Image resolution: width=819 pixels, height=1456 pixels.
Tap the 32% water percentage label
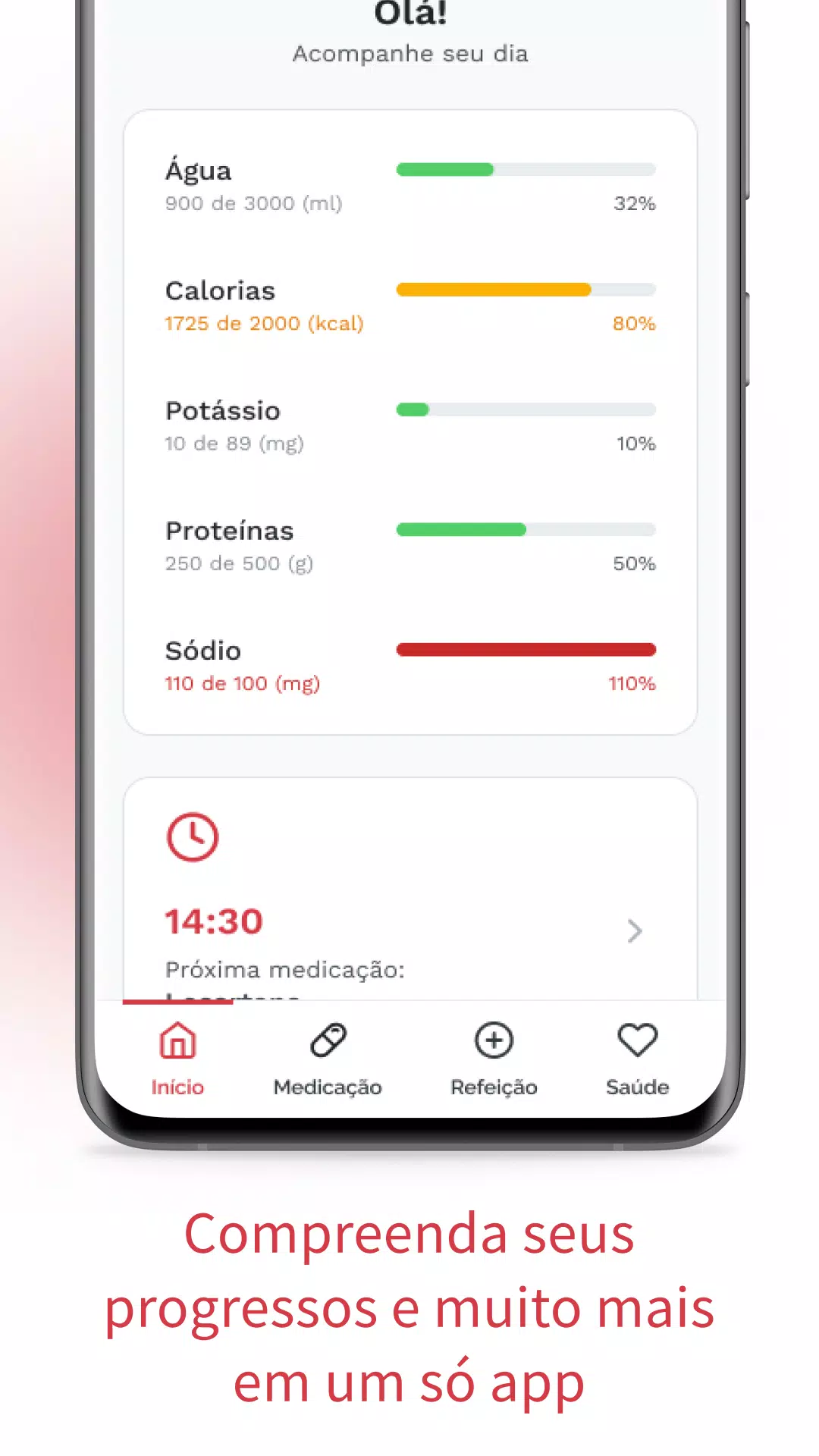[x=634, y=203]
